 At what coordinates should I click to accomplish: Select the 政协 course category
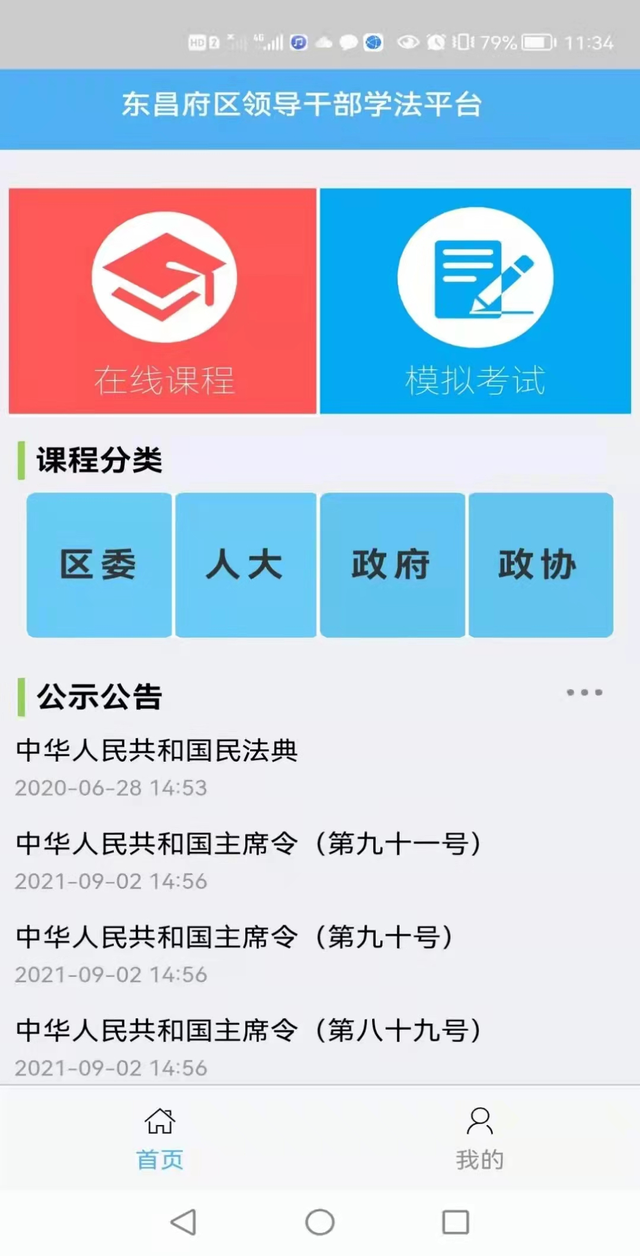[540, 565]
